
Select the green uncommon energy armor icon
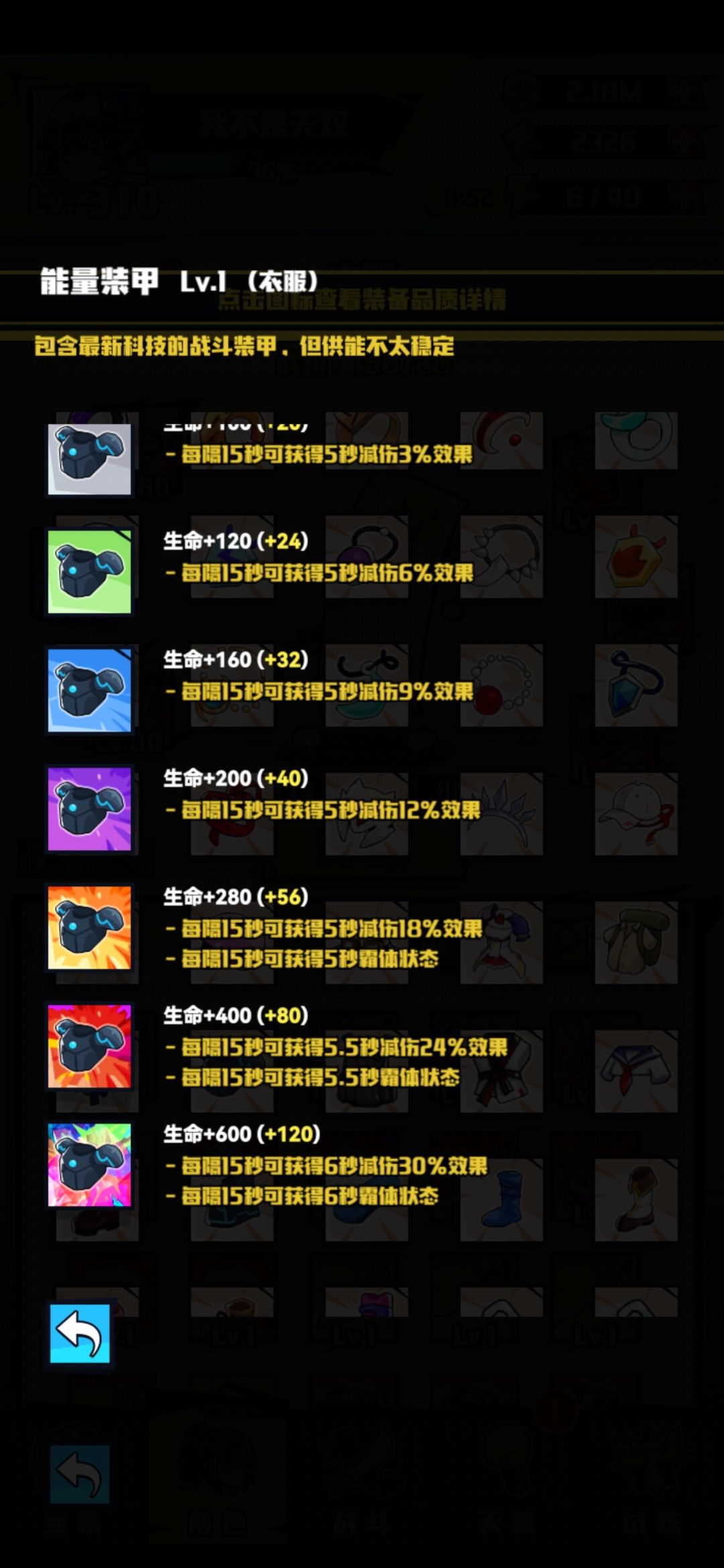pos(90,573)
